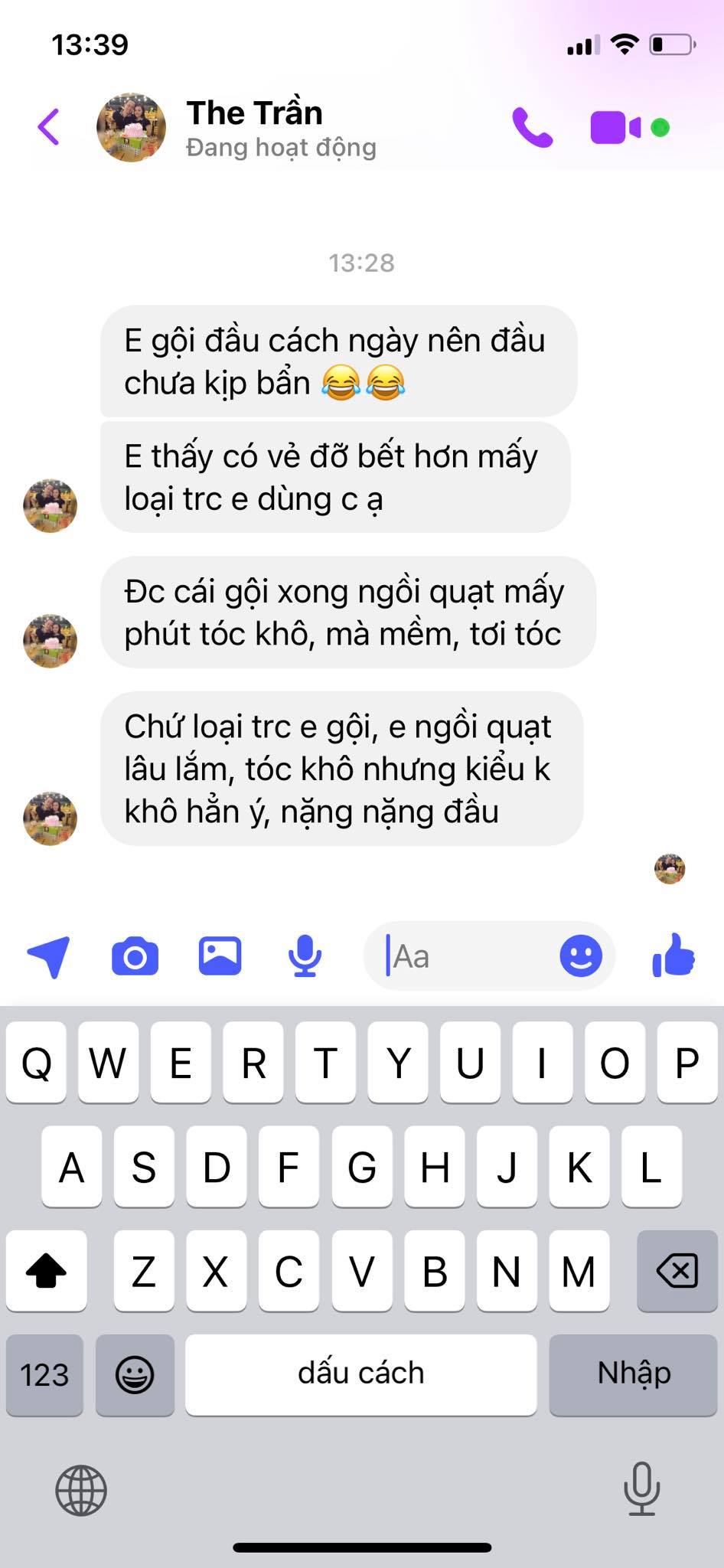Switch keyboard to 123 numbers layout
This screenshot has width=724, height=1568.
pos(44,1374)
